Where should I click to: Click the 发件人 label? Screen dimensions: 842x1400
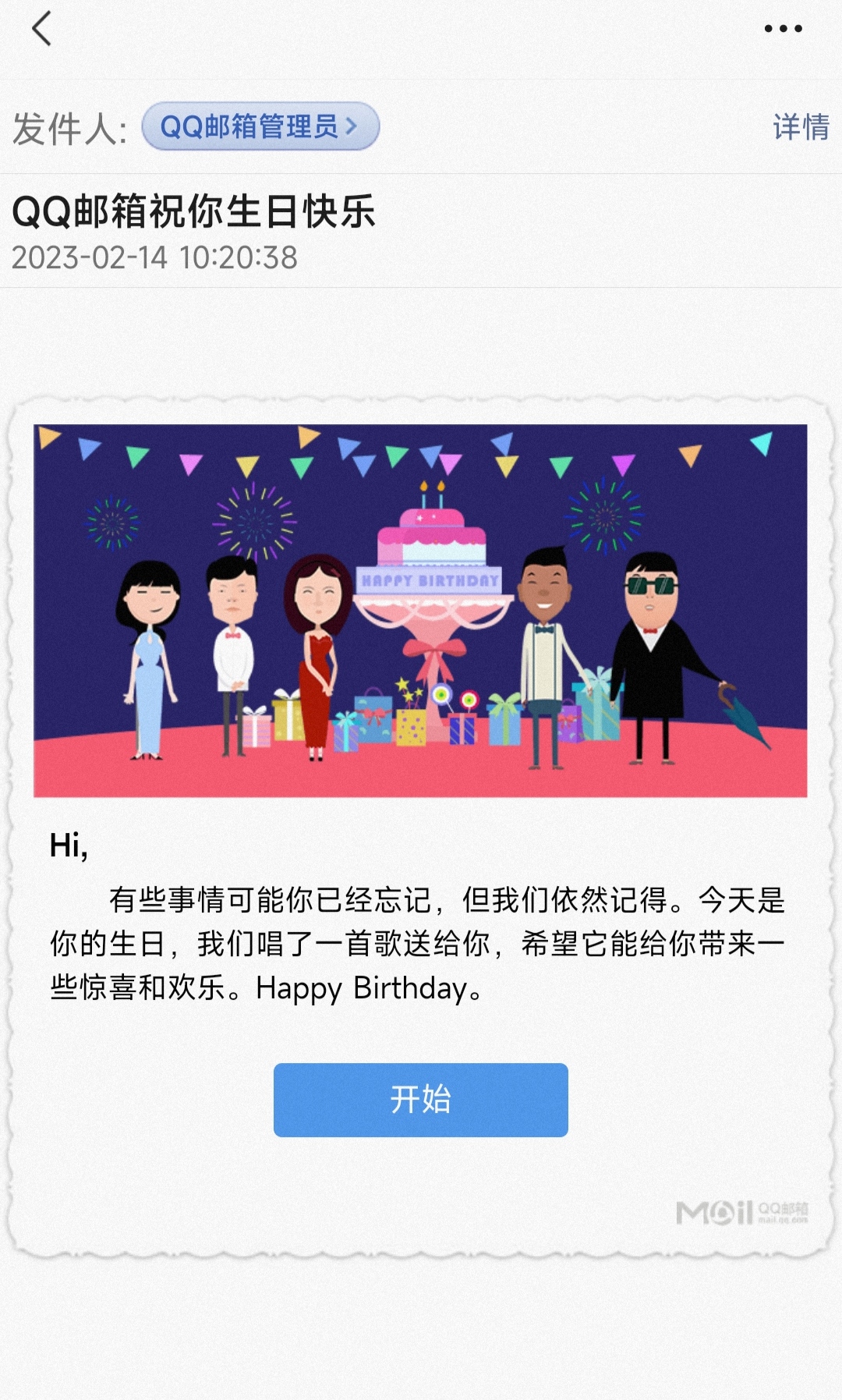66,125
